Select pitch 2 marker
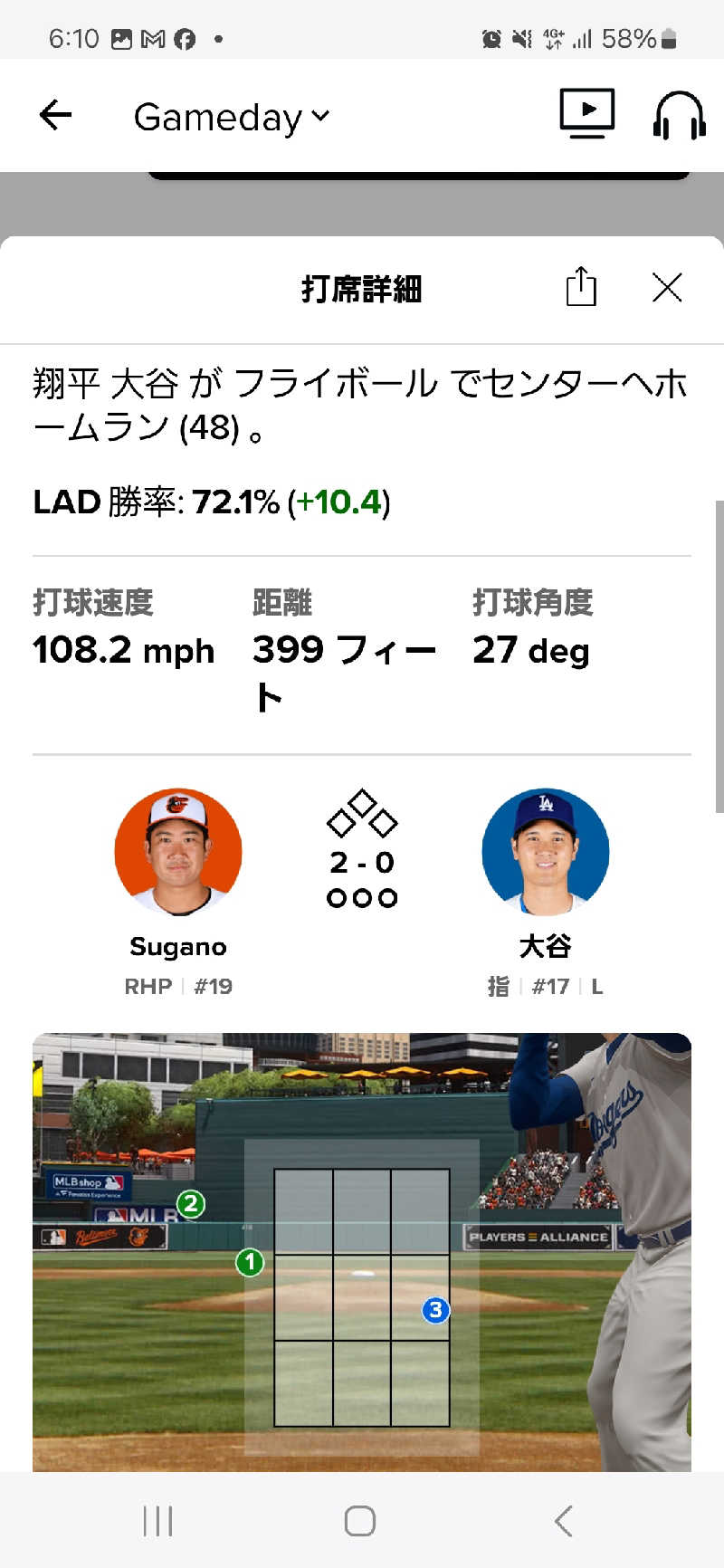 (x=190, y=1204)
